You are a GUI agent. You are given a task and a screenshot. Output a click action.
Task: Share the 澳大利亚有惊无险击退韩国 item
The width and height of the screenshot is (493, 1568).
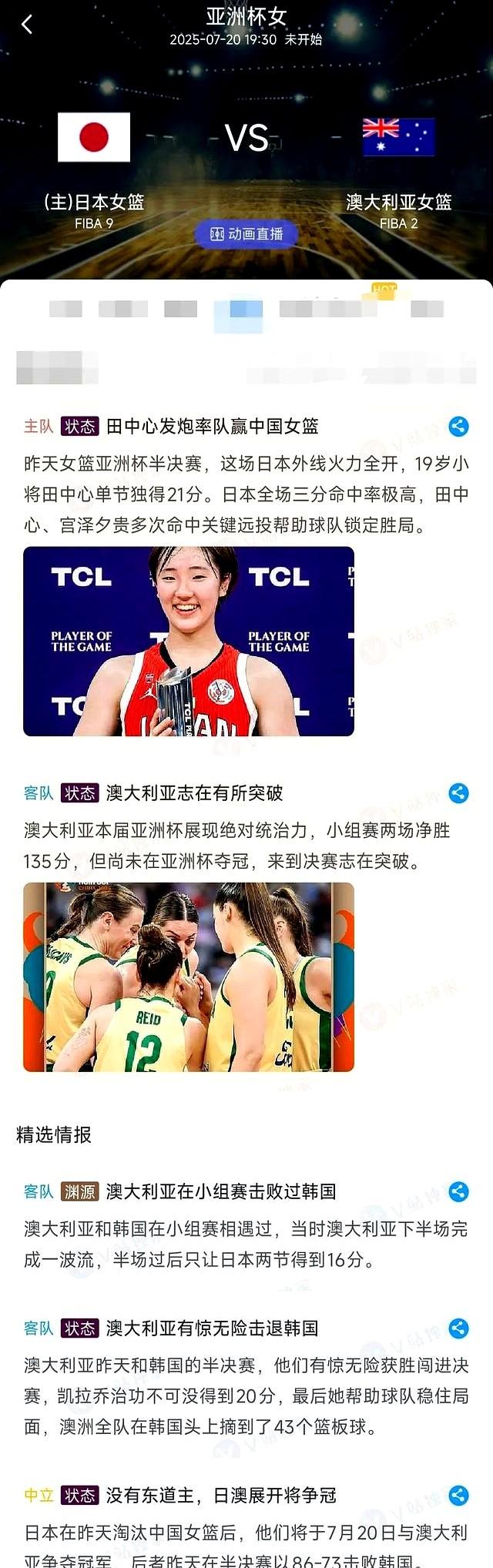[x=458, y=1328]
